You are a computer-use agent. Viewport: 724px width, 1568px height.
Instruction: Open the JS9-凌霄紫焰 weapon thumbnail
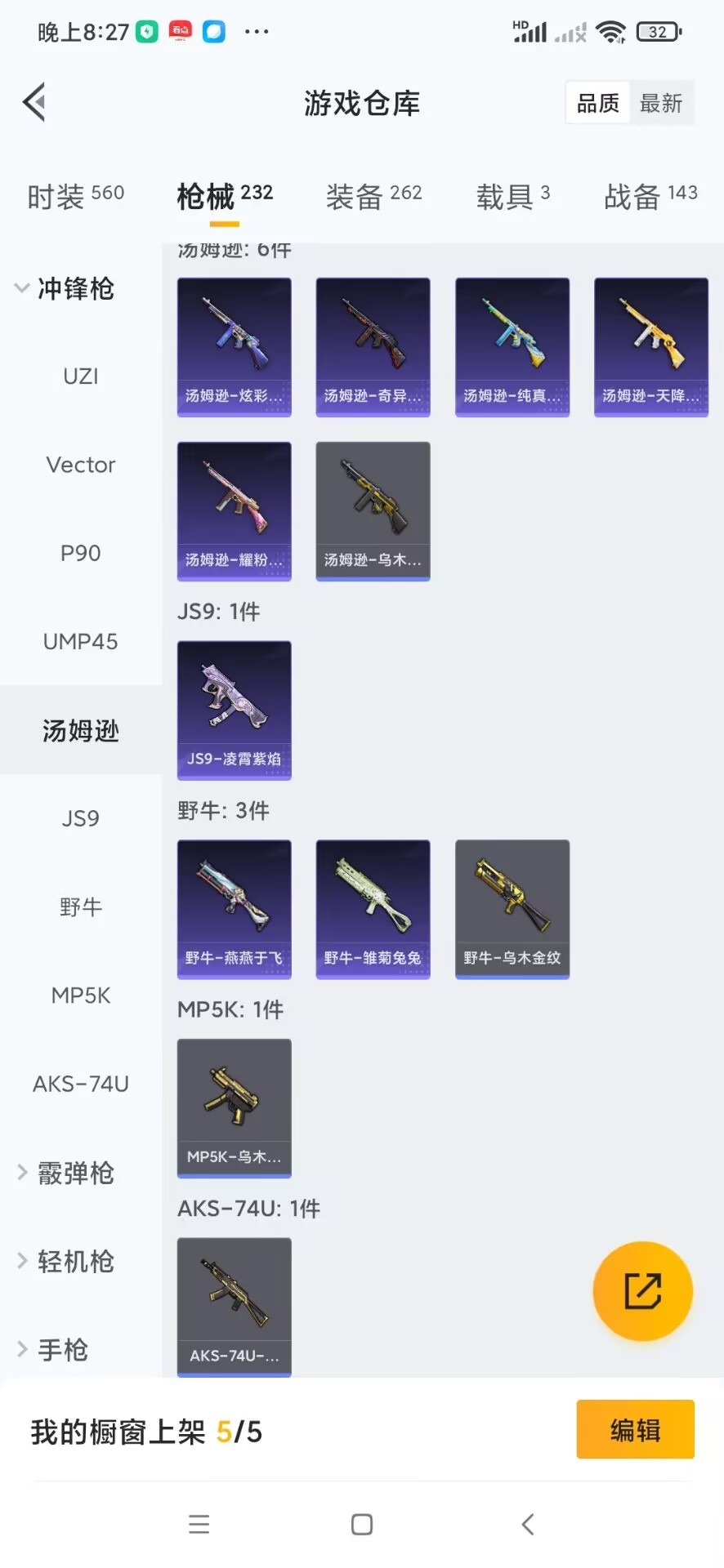[234, 709]
